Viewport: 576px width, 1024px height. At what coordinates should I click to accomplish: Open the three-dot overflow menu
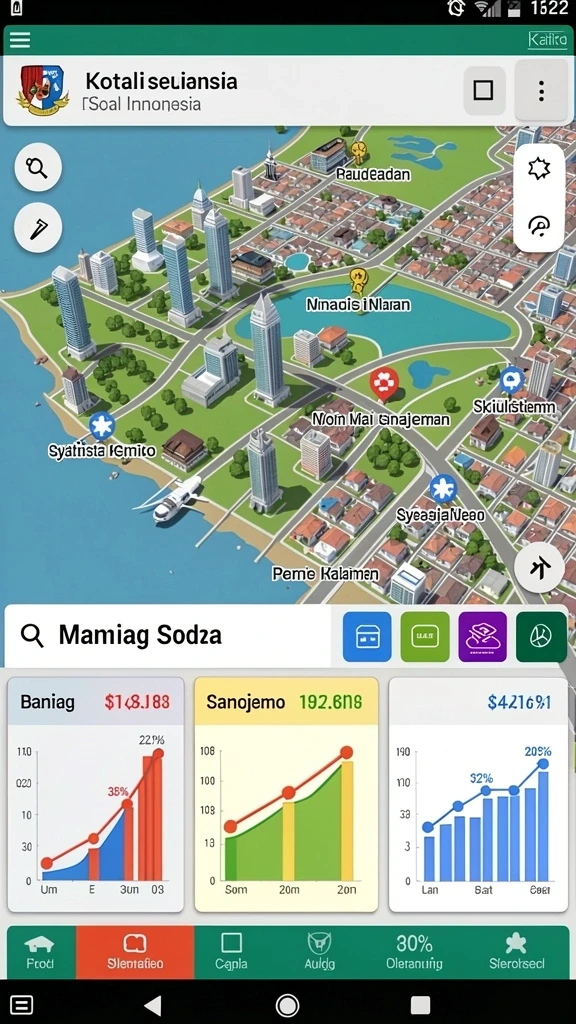point(541,91)
